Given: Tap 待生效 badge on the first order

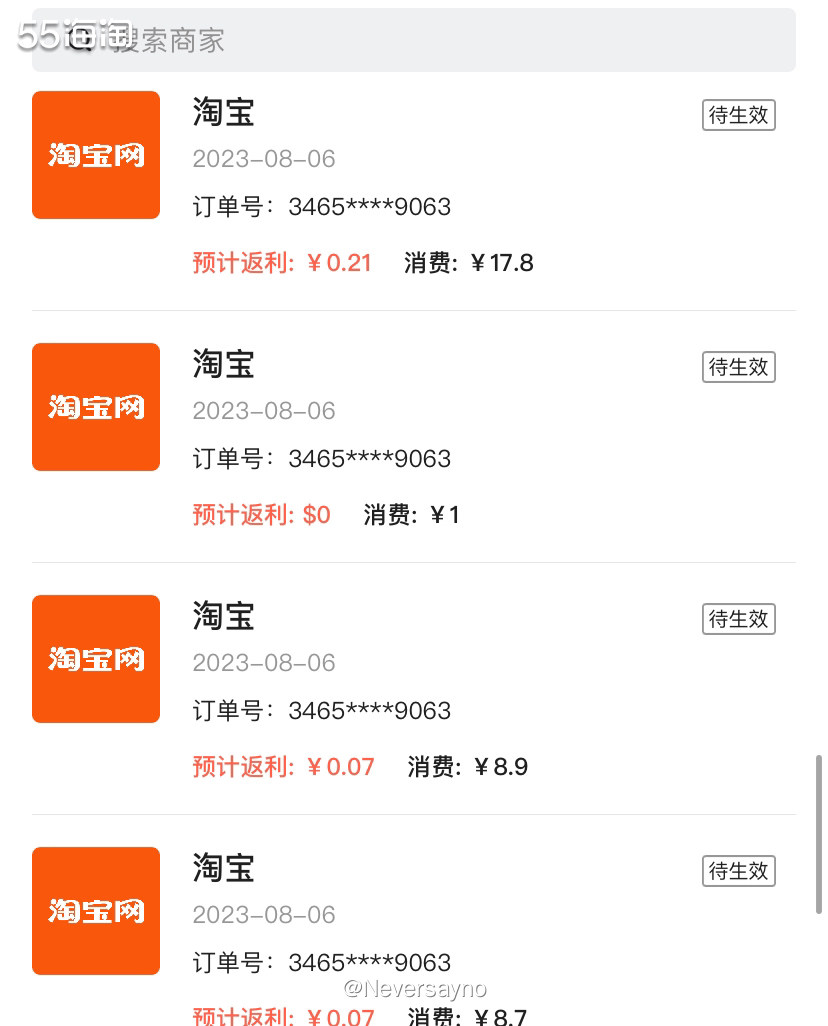Looking at the screenshot, I should (x=738, y=115).
